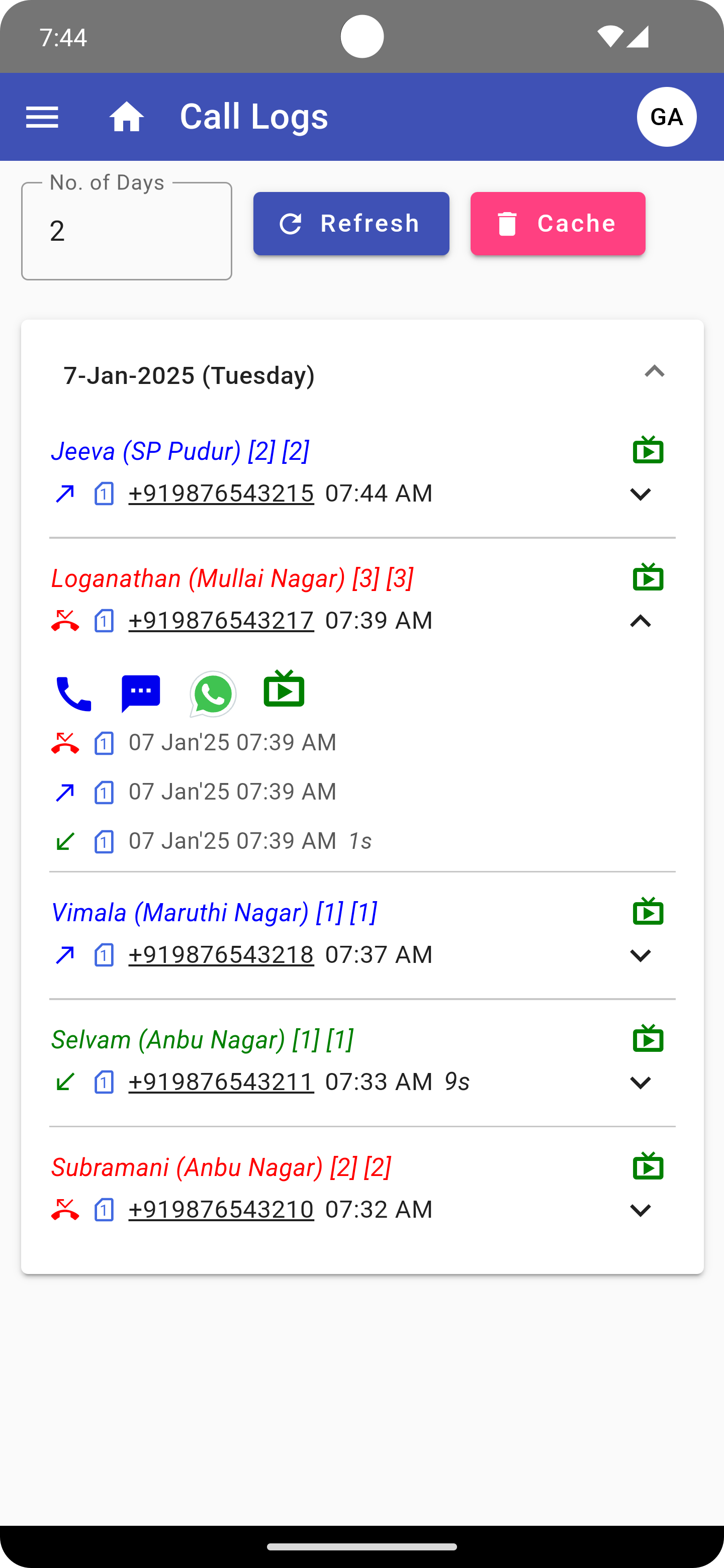Open the TV icon beside Subramani's name
This screenshot has width=724, height=1568.
(647, 1166)
